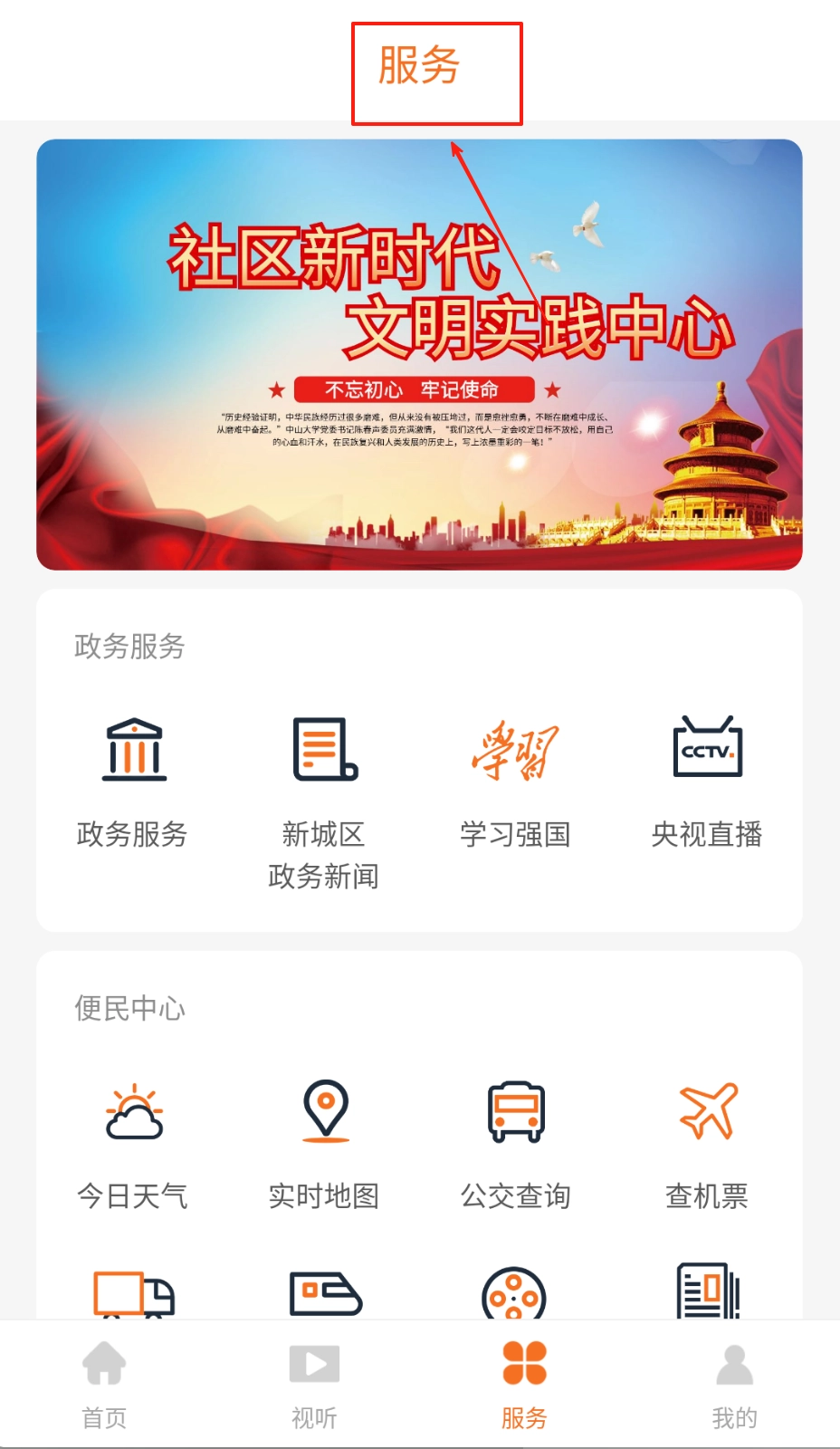Open 实时地图
The image size is (840, 1449).
click(x=324, y=1143)
